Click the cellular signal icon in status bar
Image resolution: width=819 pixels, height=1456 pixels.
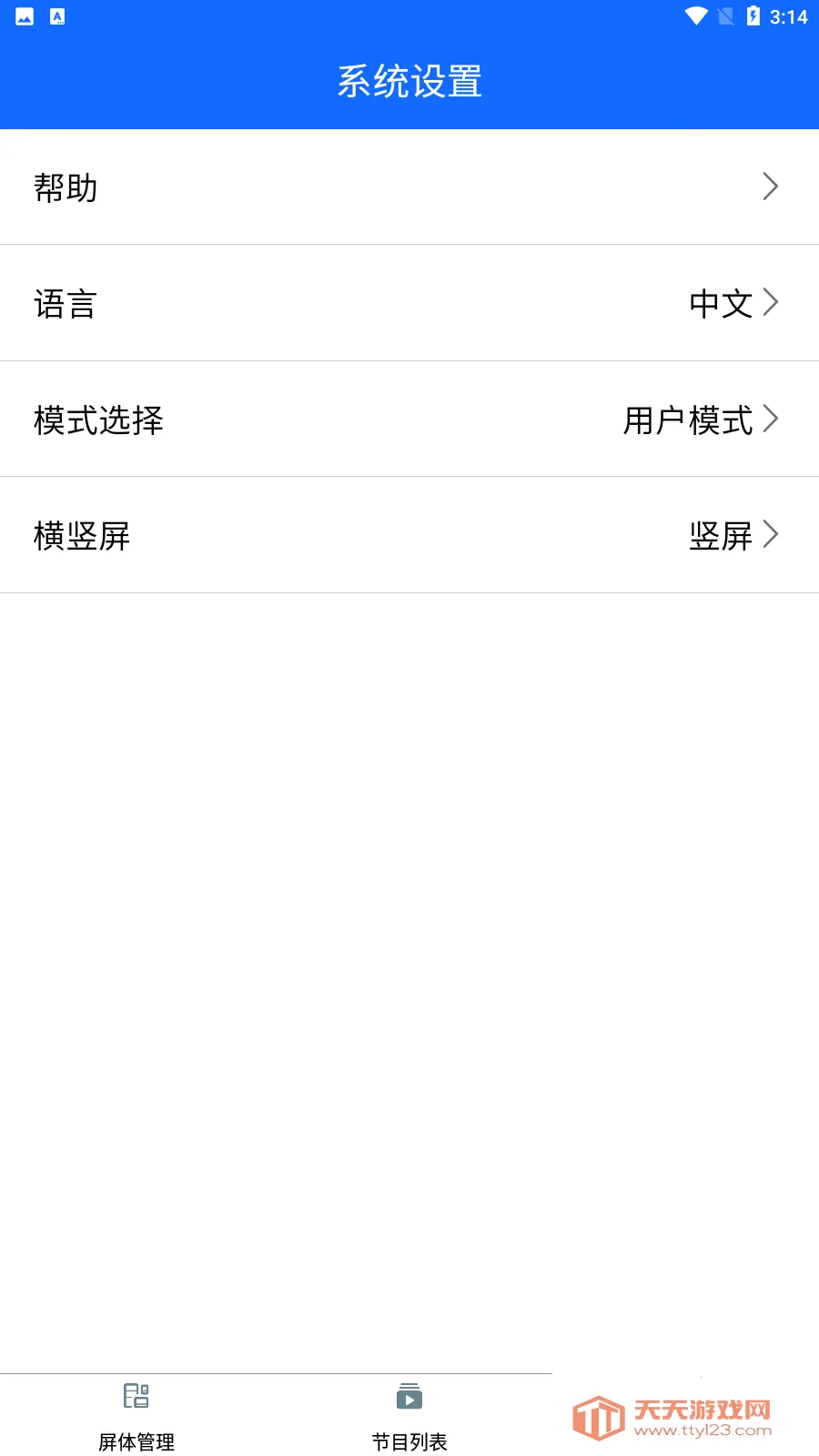(x=723, y=15)
